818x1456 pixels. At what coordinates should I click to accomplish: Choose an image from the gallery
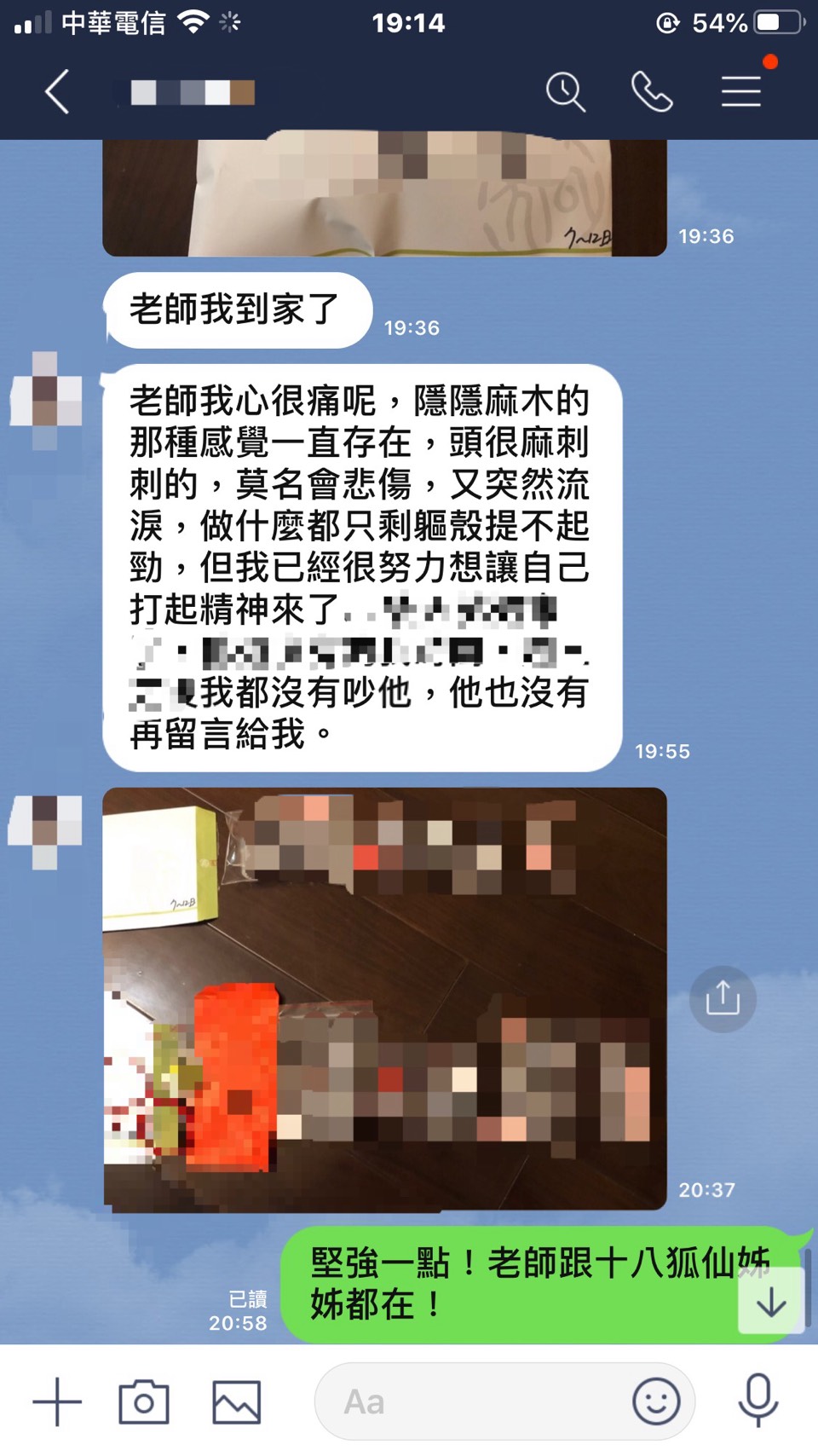pos(236,1401)
